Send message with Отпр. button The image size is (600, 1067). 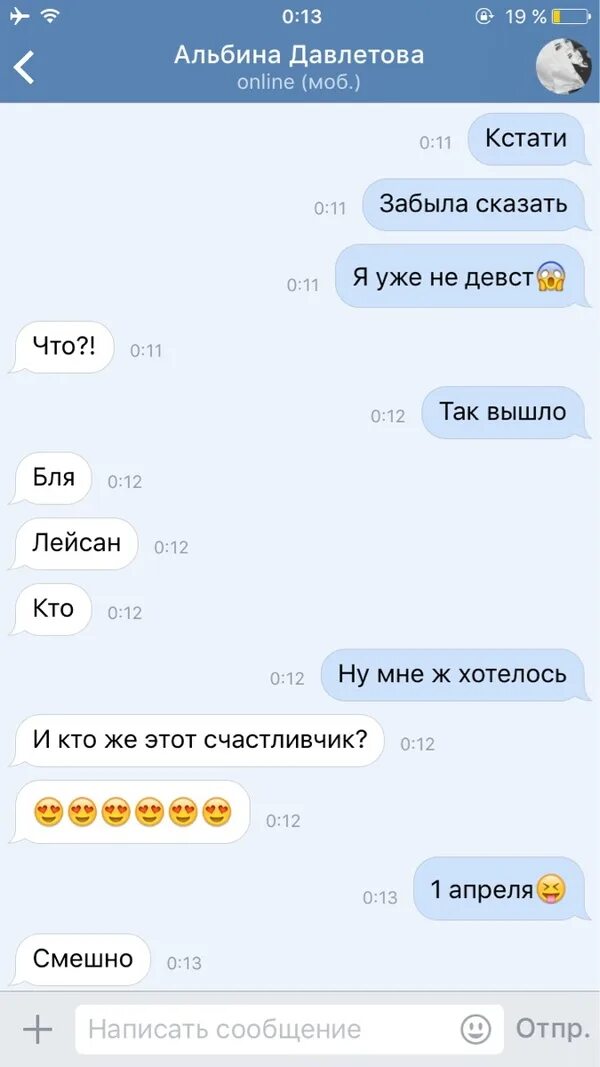(552, 1029)
